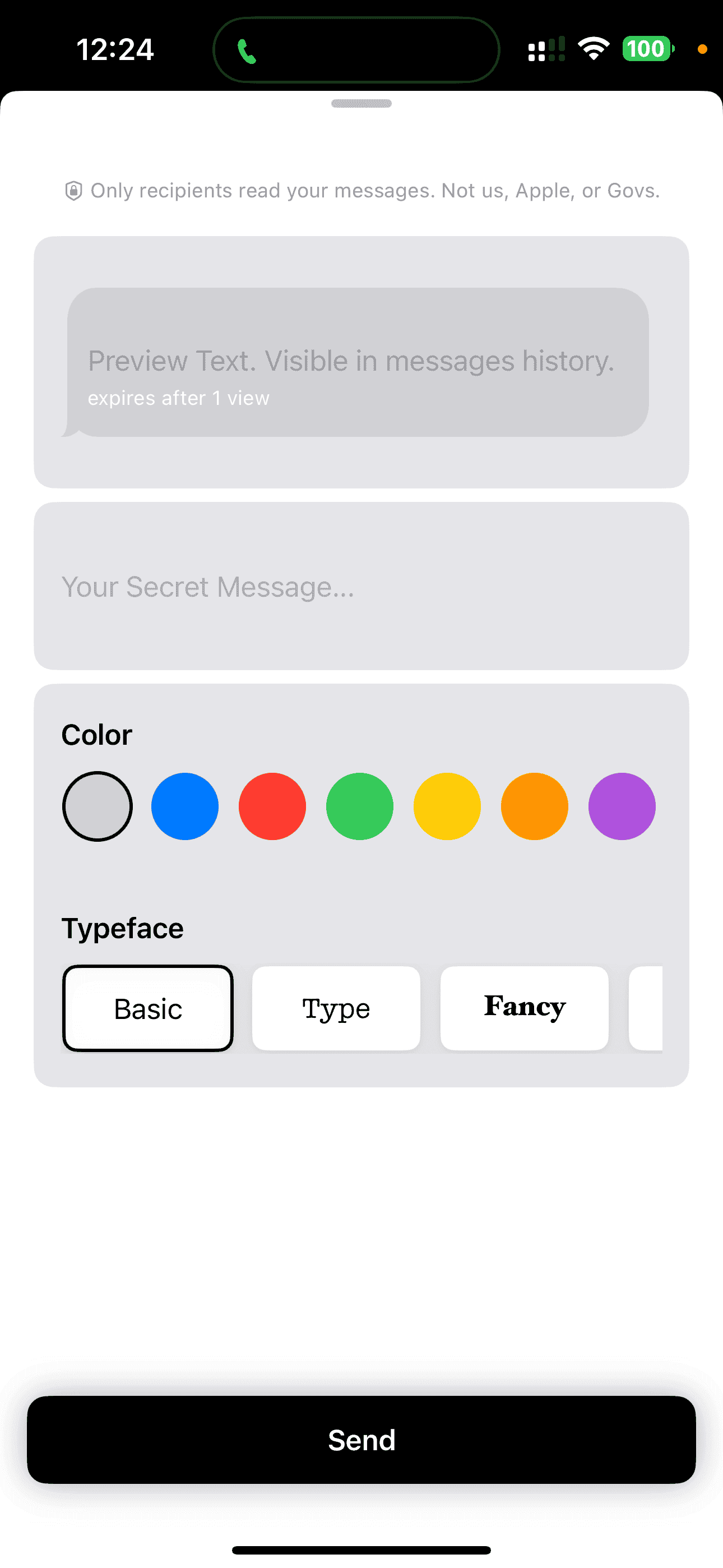The height and width of the screenshot is (1568, 723).
Task: Tap the ongoing call indicator pill
Action: coord(356,50)
